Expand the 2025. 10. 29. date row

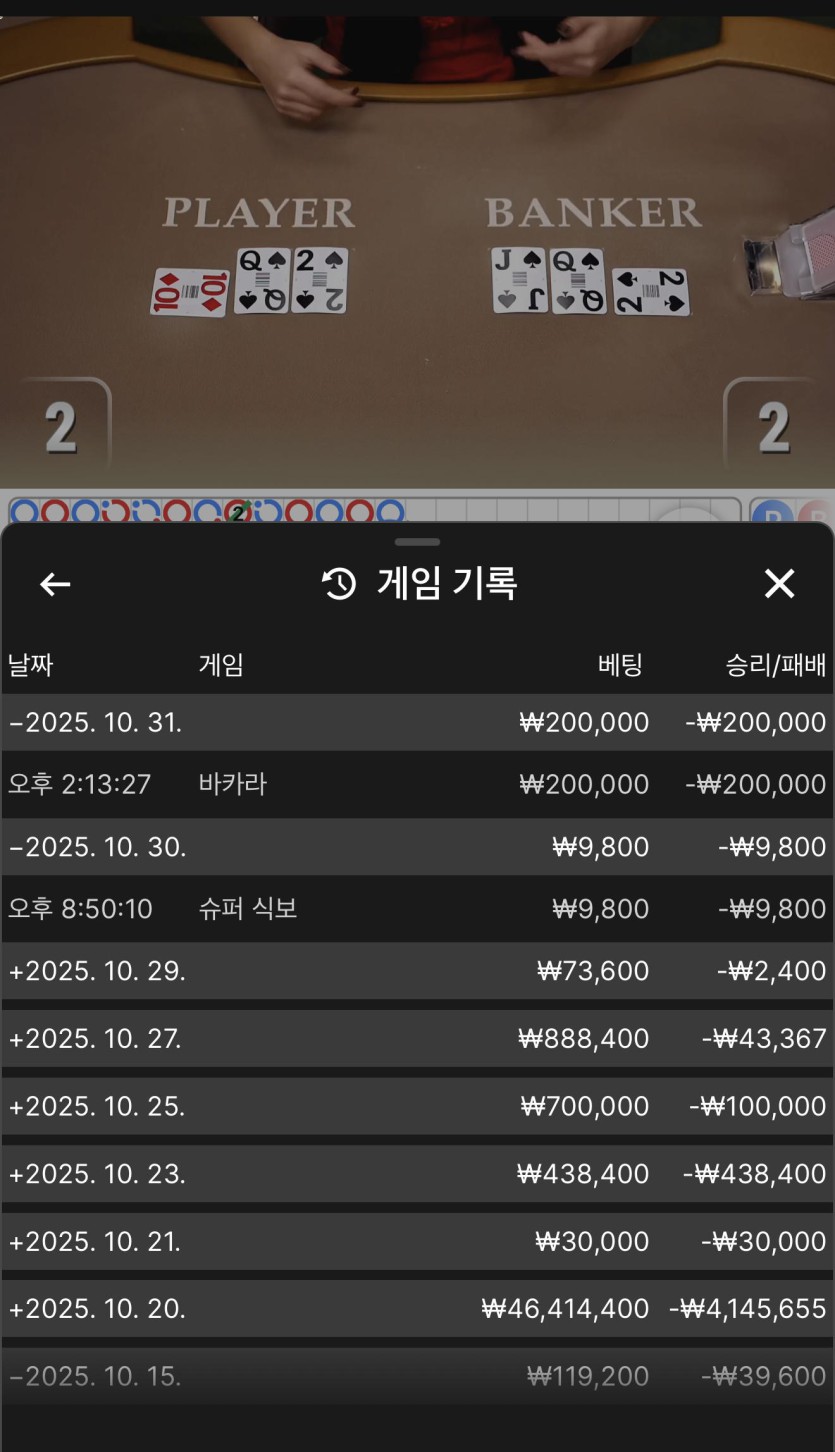pos(98,971)
